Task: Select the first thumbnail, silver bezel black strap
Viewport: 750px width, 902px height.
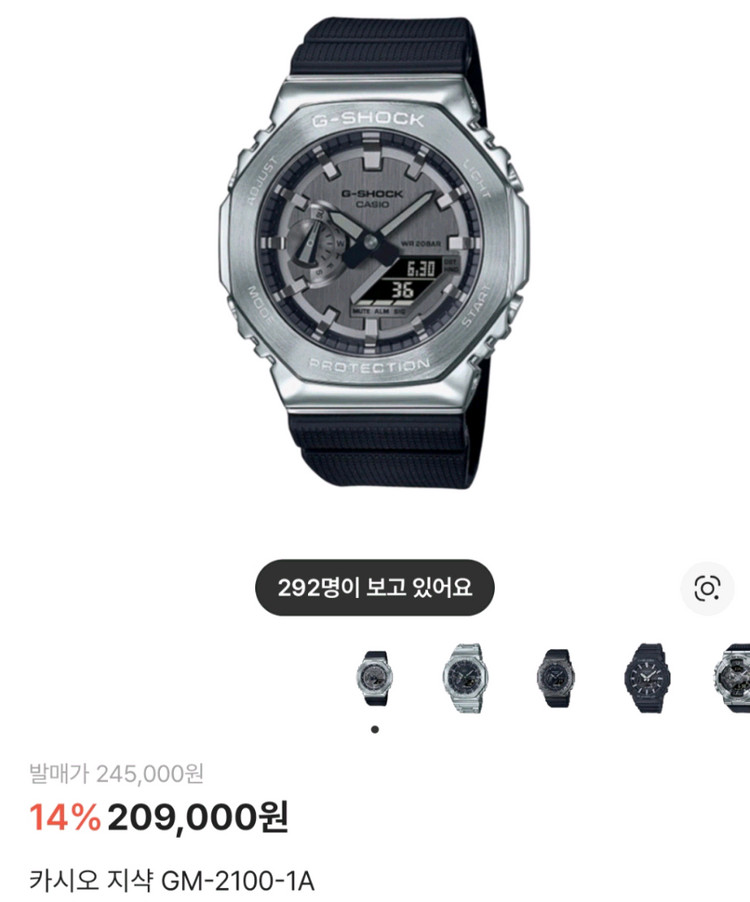Action: (375, 678)
